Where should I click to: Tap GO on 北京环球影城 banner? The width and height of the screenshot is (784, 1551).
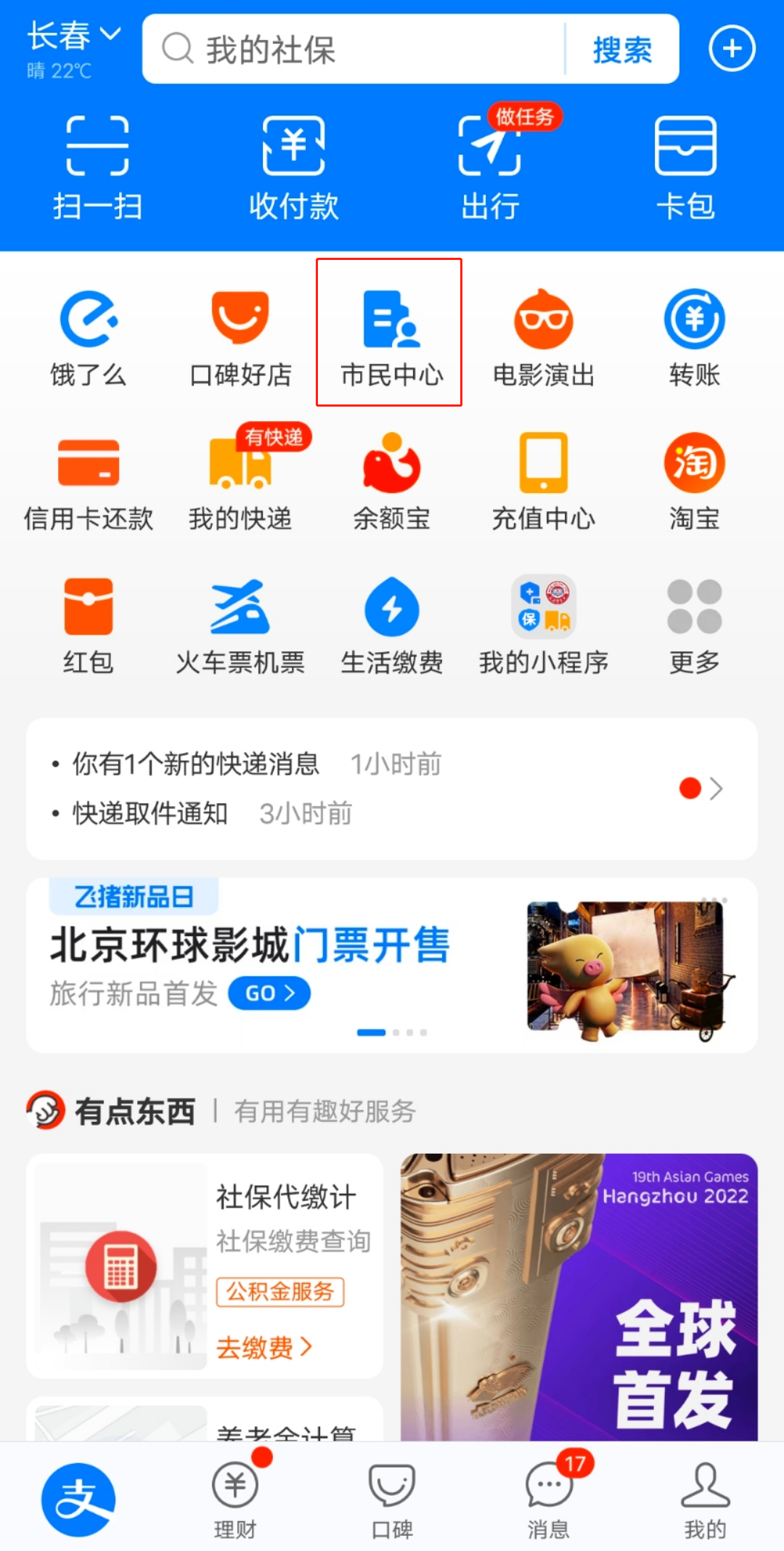coord(269,993)
